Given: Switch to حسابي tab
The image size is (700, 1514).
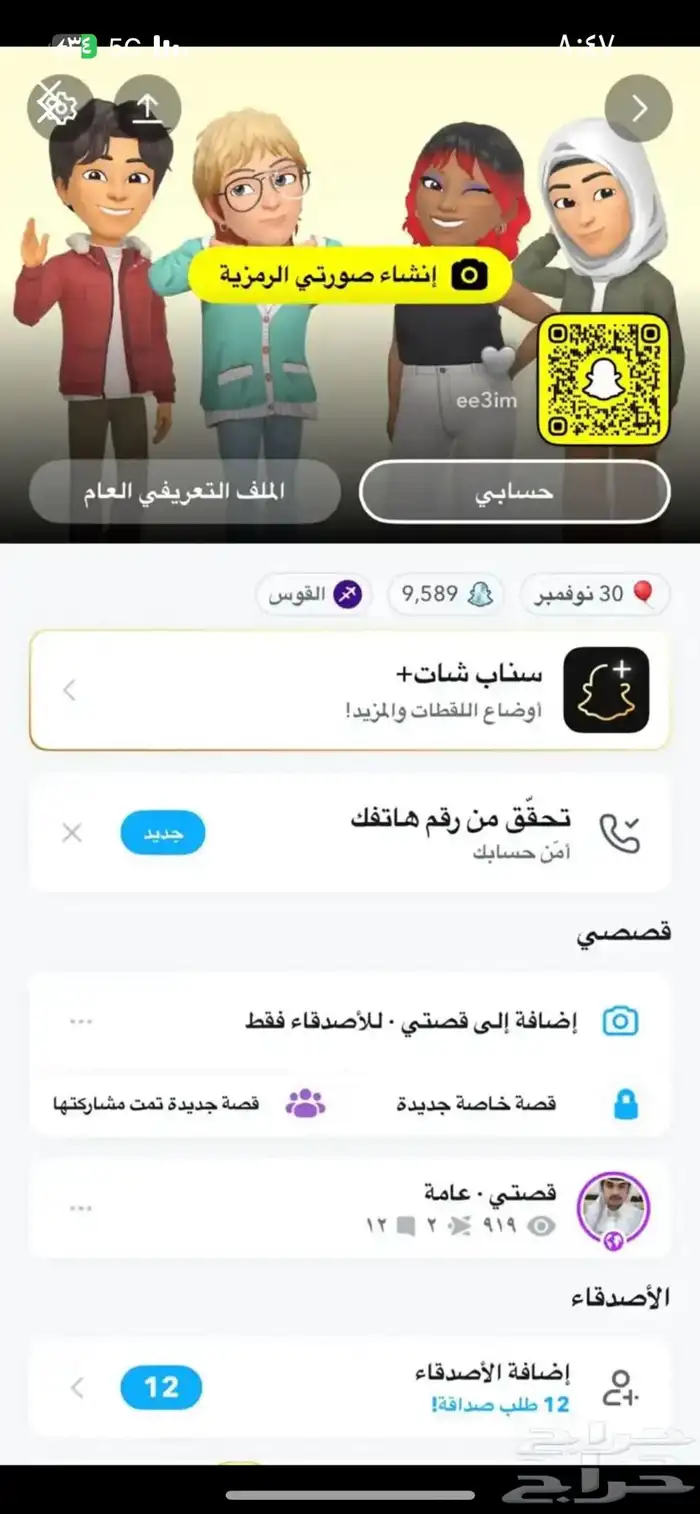Looking at the screenshot, I should (x=514, y=492).
